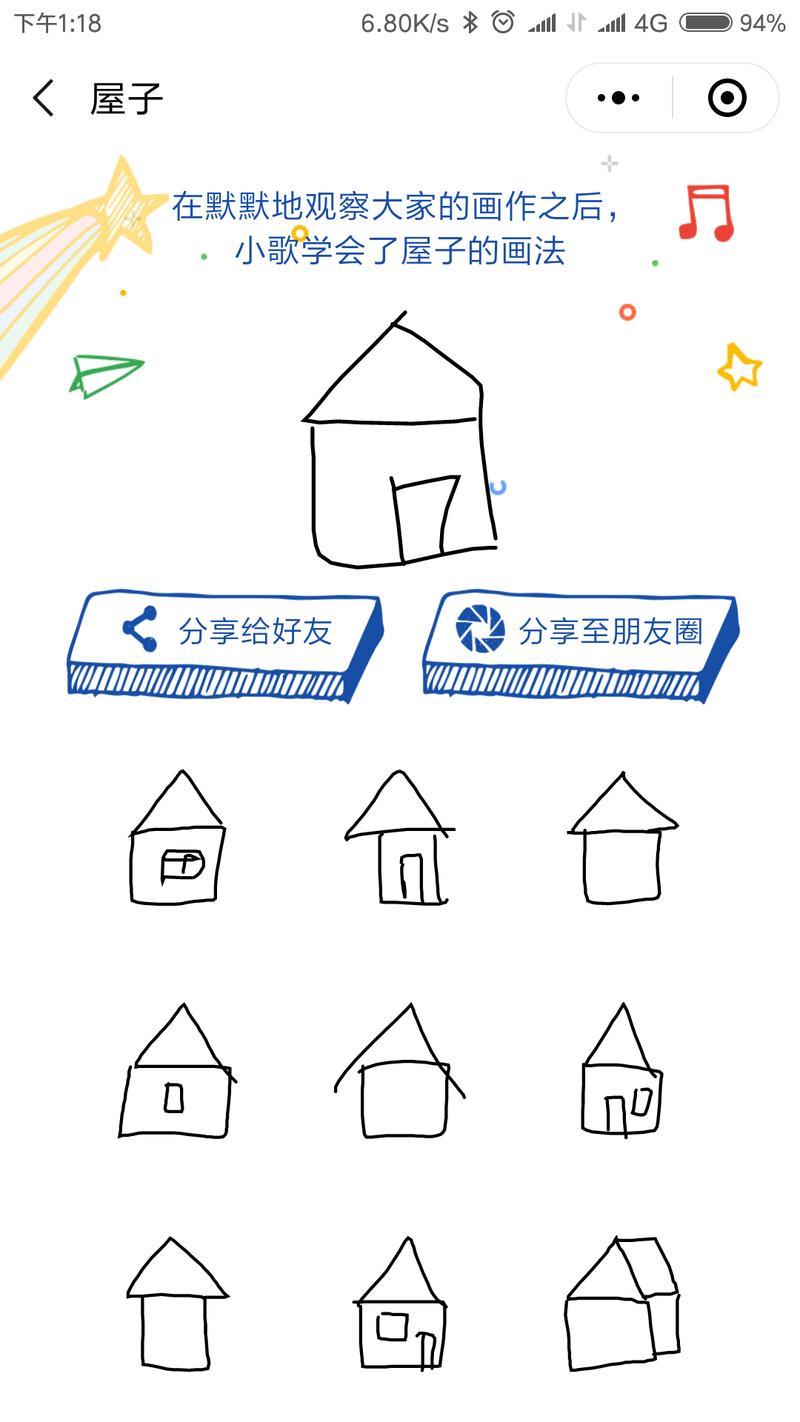Select the house with one small rectangular window

pyautogui.click(x=176, y=1068)
